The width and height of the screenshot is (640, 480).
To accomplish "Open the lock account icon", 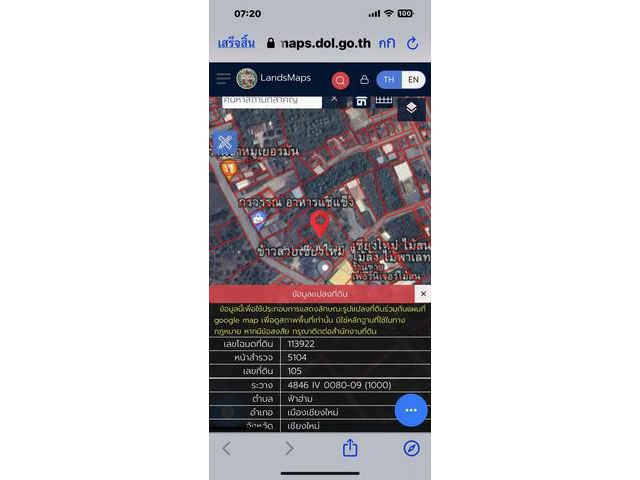I will (364, 80).
